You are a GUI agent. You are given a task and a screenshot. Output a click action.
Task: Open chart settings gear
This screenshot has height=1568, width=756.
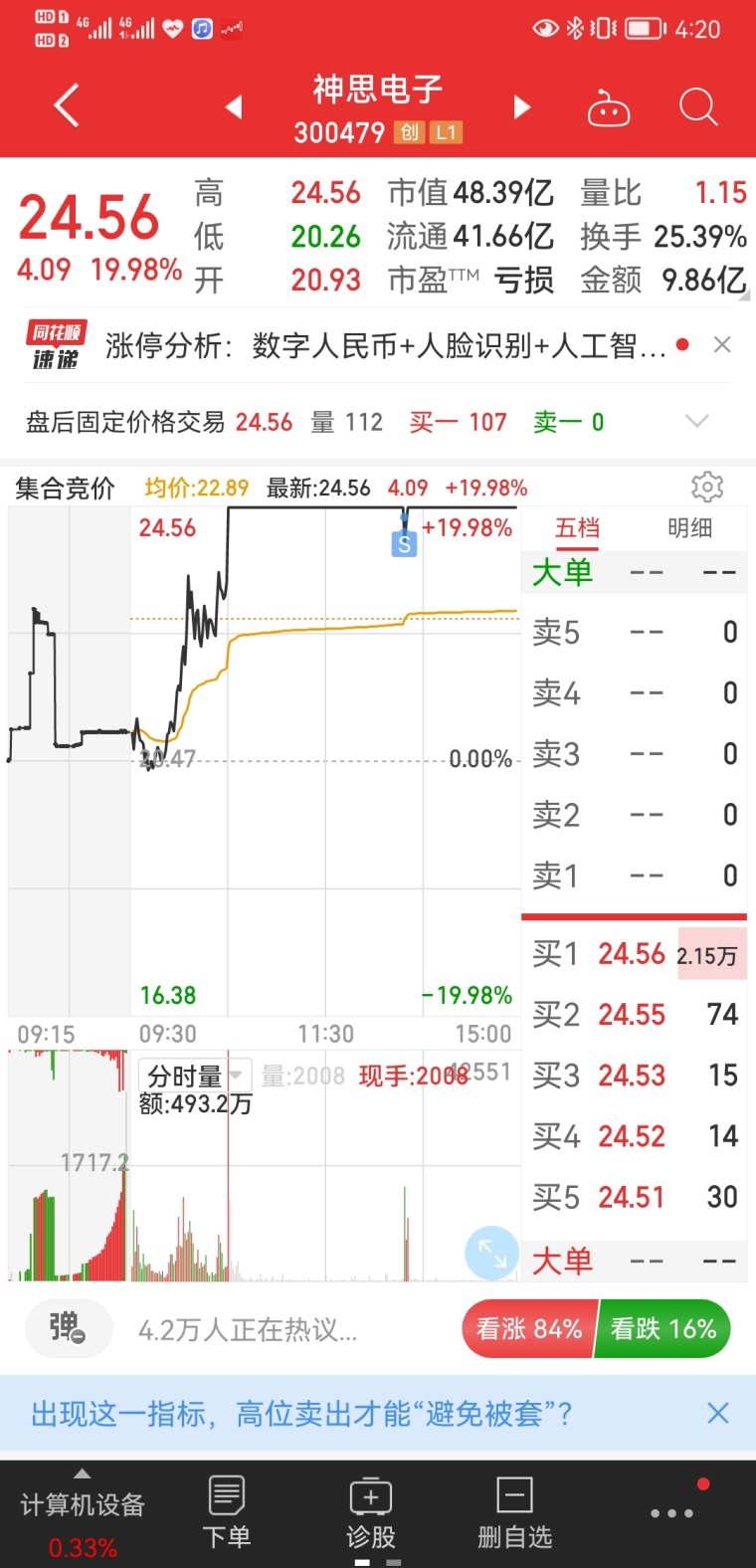[707, 488]
